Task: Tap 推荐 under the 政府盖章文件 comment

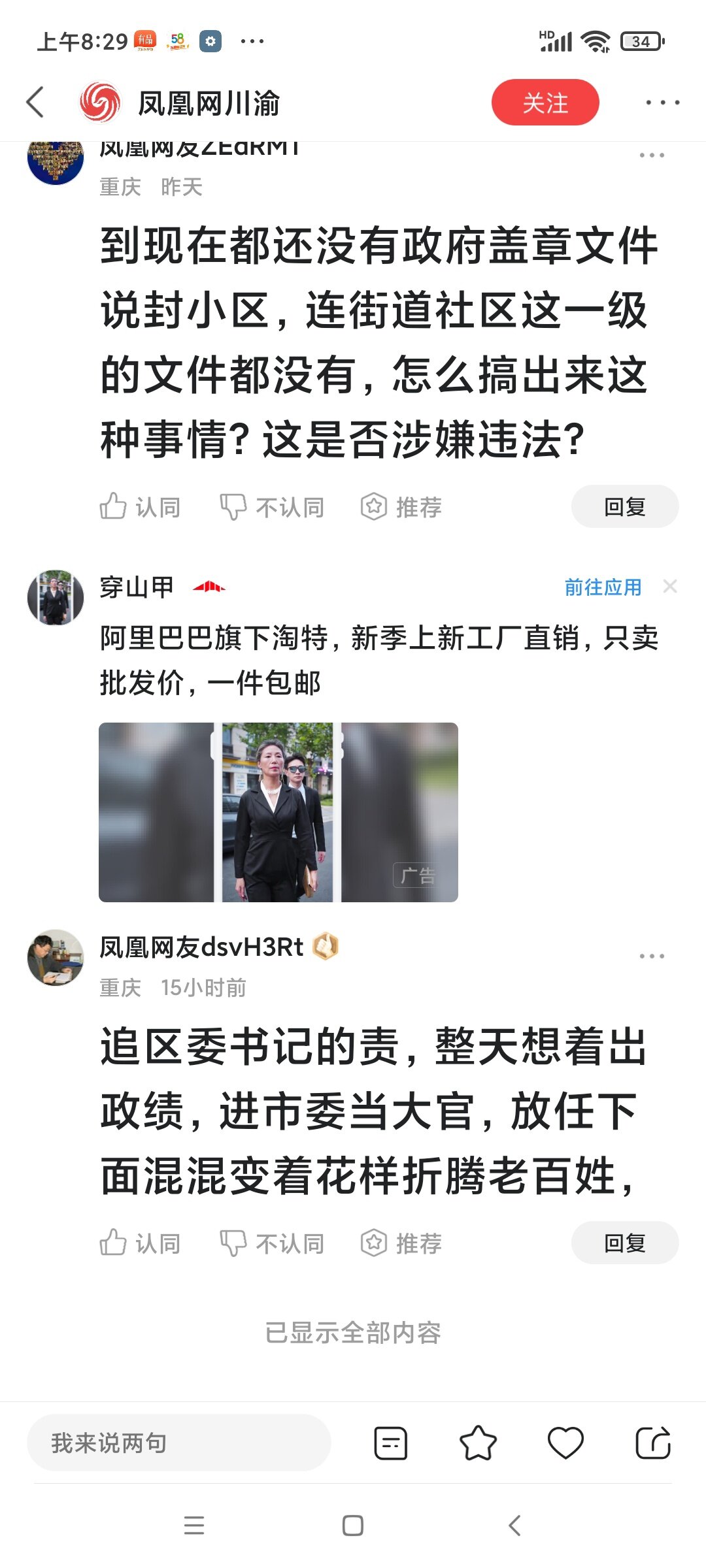Action: click(x=401, y=507)
